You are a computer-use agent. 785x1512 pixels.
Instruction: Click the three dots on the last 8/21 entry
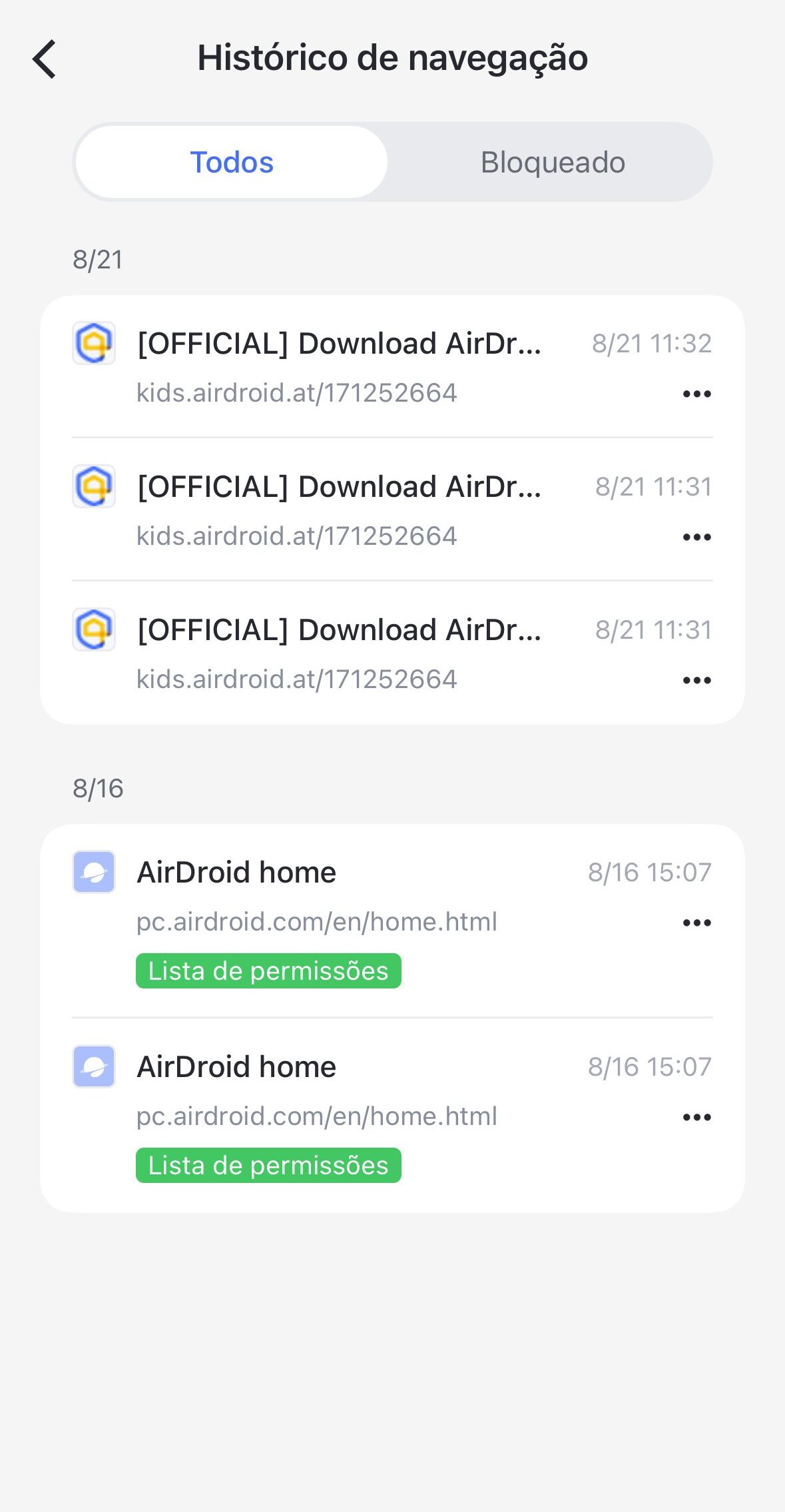(696, 679)
